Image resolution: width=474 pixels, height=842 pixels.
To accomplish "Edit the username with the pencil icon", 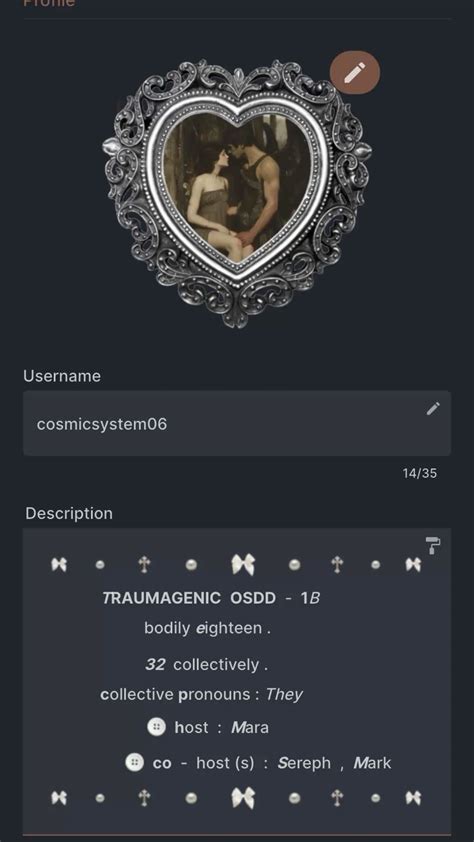I will (433, 409).
